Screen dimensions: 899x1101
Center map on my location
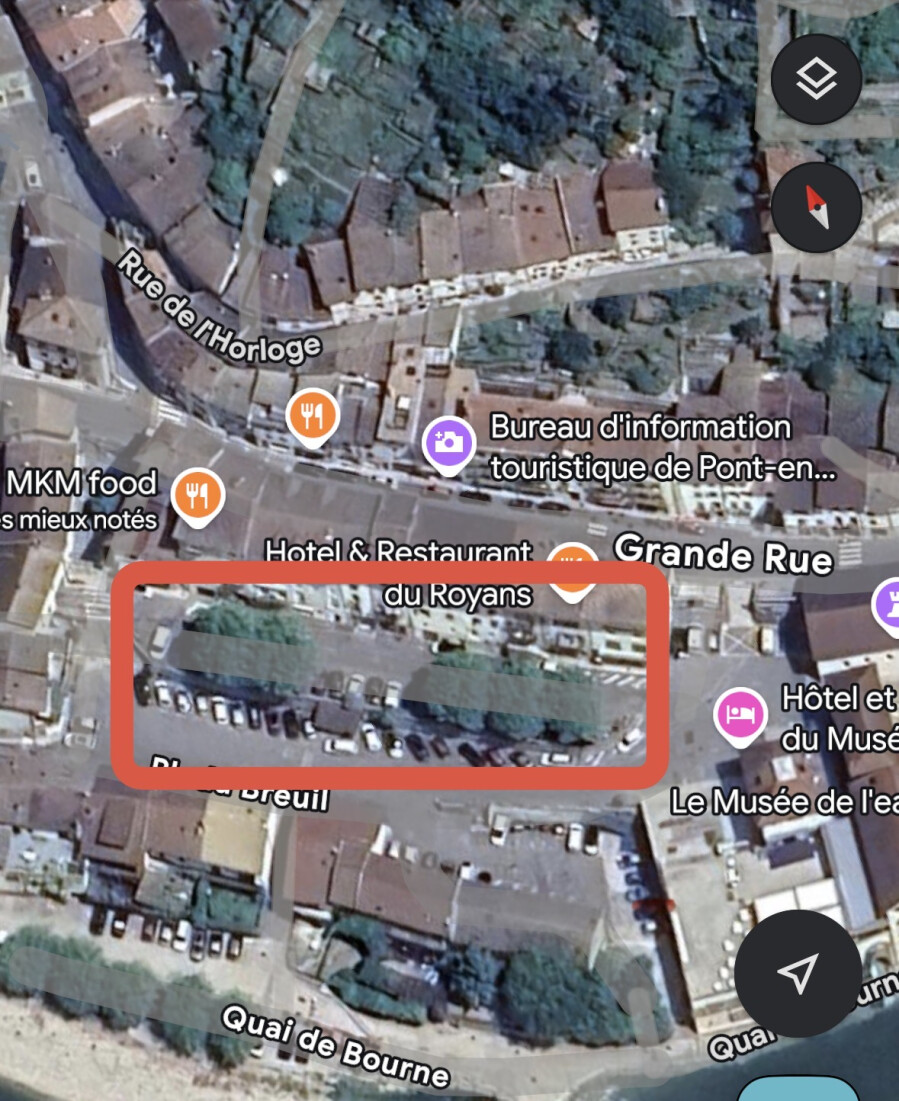[798, 973]
